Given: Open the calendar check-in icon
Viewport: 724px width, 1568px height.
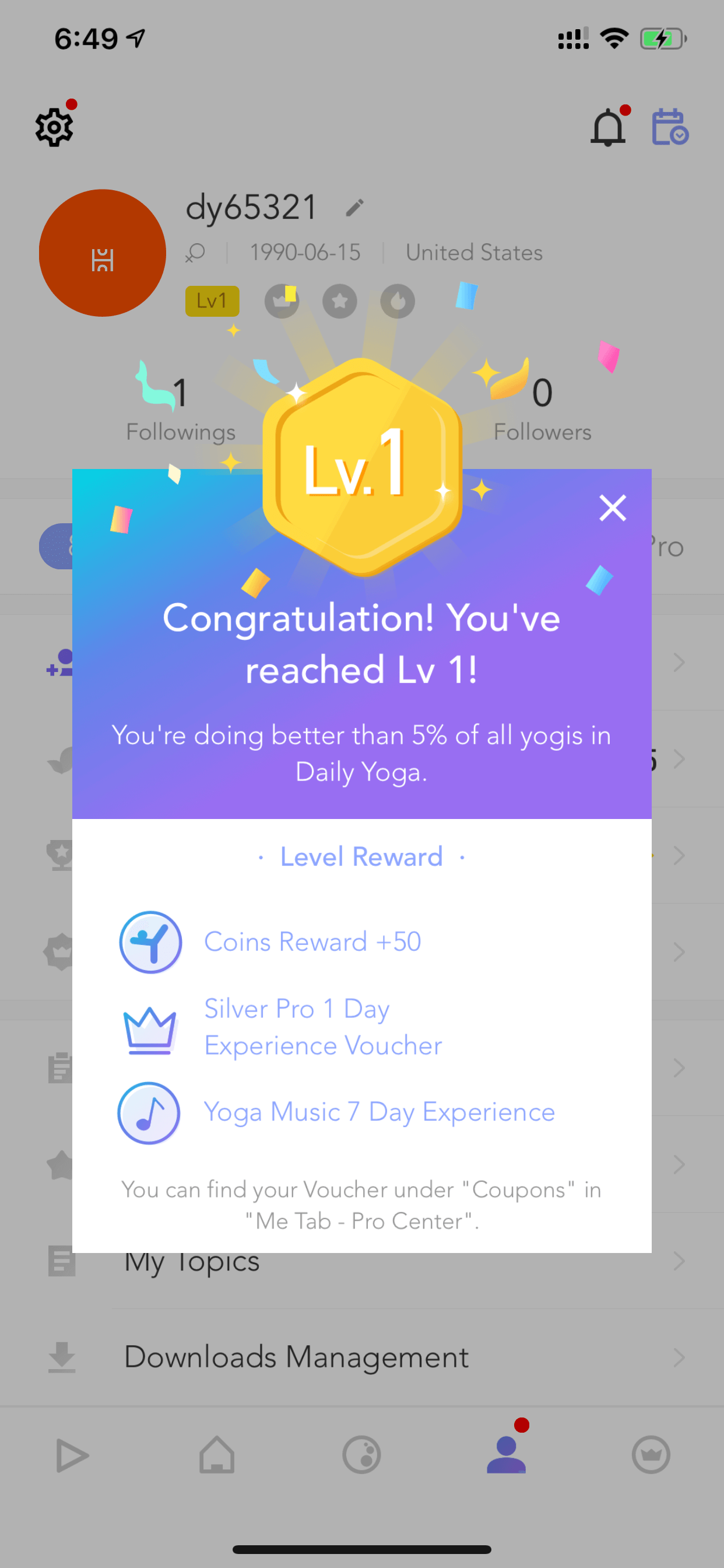Looking at the screenshot, I should pyautogui.click(x=670, y=127).
